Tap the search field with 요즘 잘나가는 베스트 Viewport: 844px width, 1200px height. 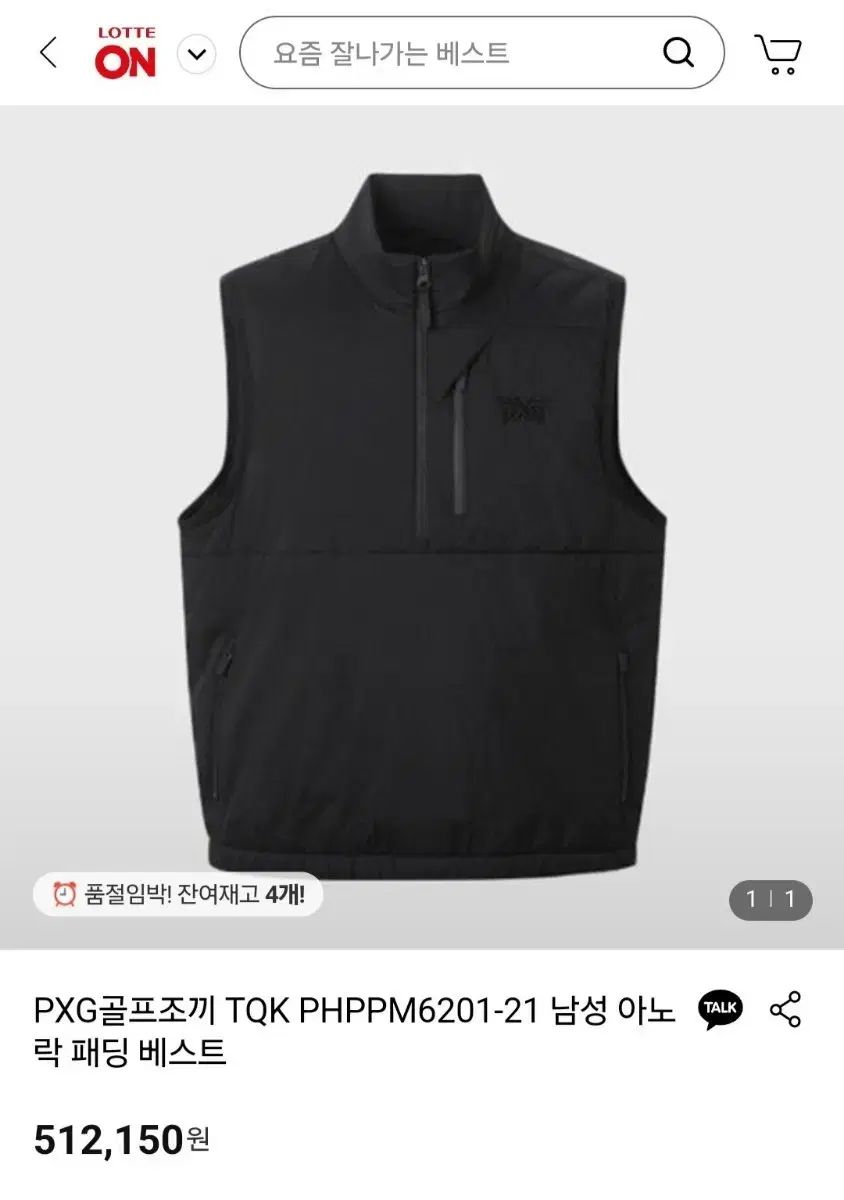(x=450, y=53)
